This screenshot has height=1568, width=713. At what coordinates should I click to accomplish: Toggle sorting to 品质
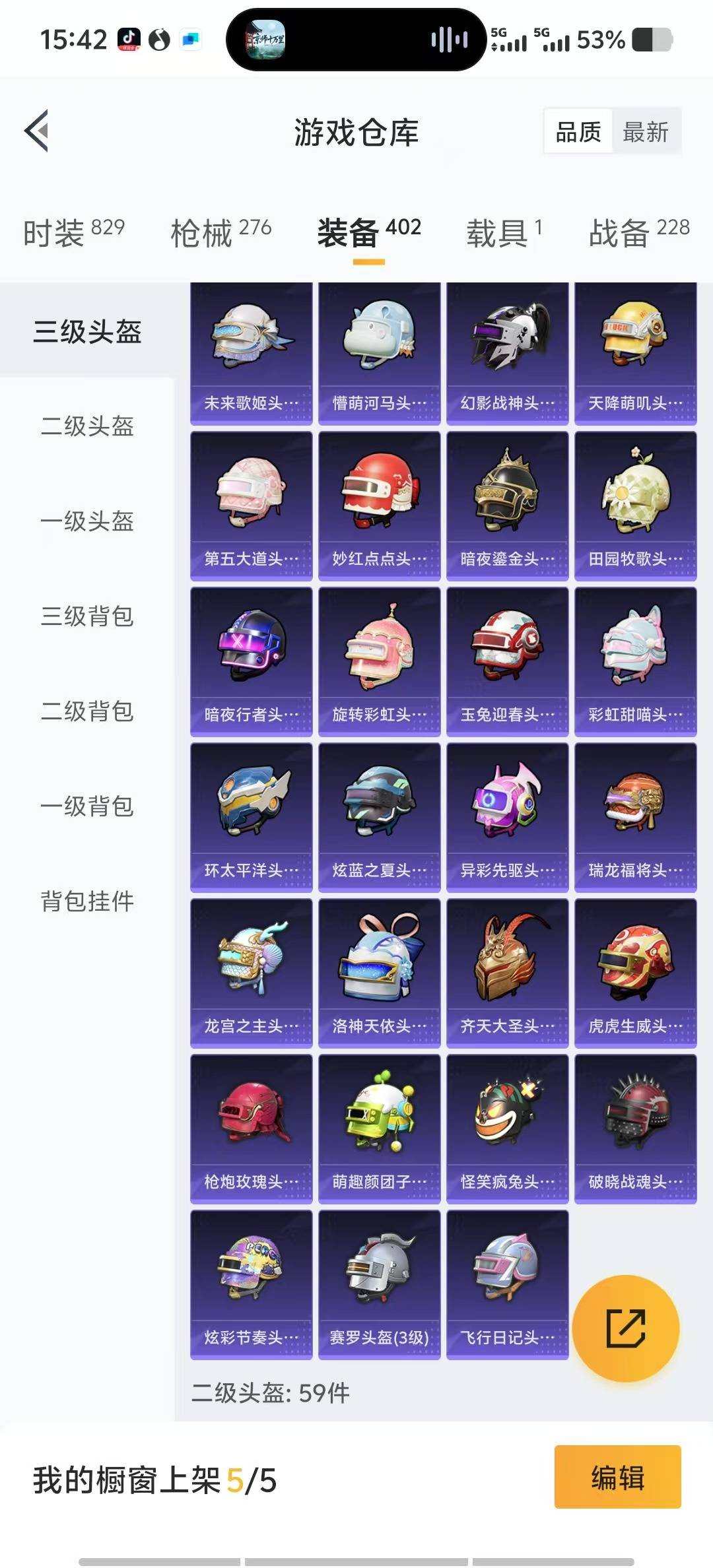pyautogui.click(x=577, y=132)
